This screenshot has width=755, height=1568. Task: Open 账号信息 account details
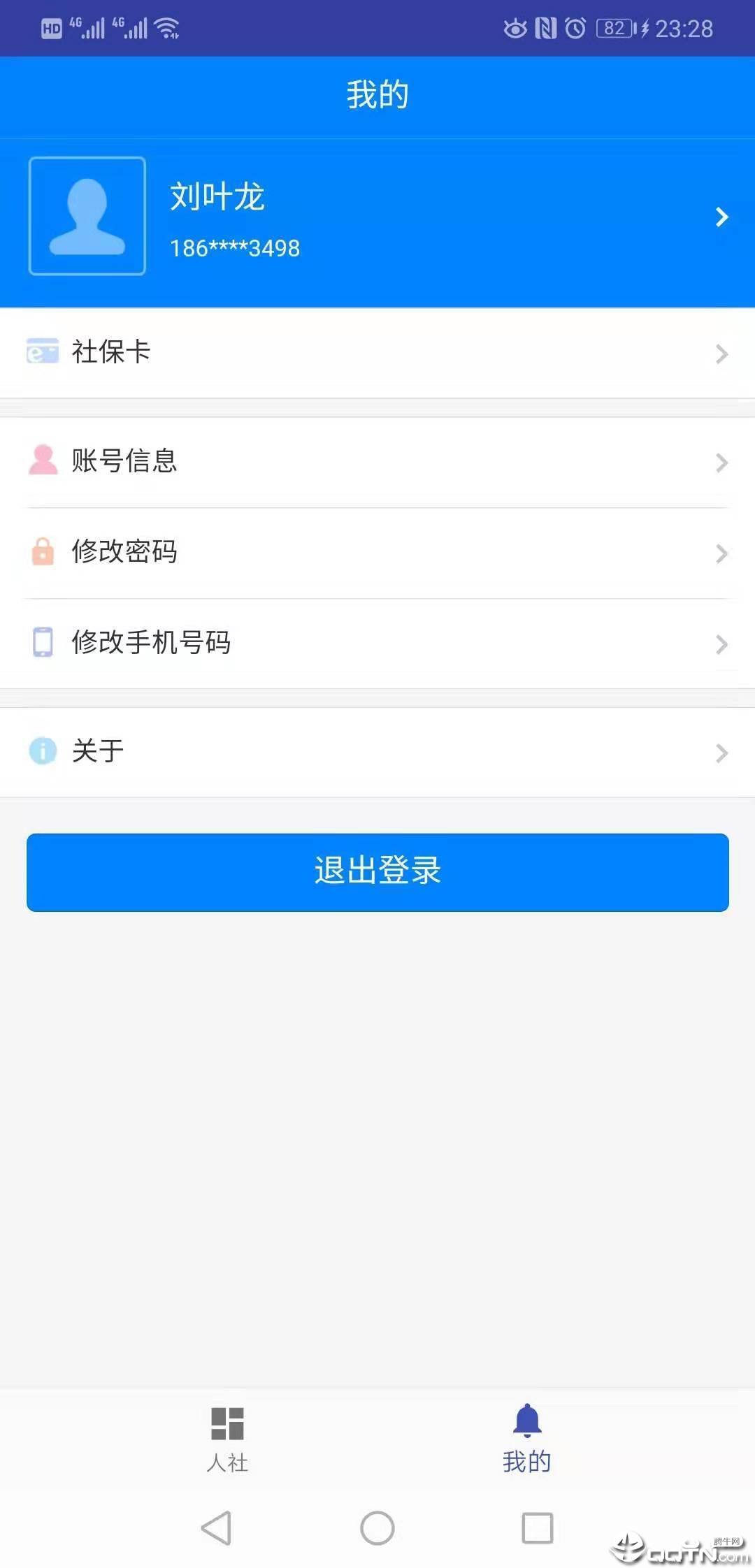pyautogui.click(x=377, y=462)
